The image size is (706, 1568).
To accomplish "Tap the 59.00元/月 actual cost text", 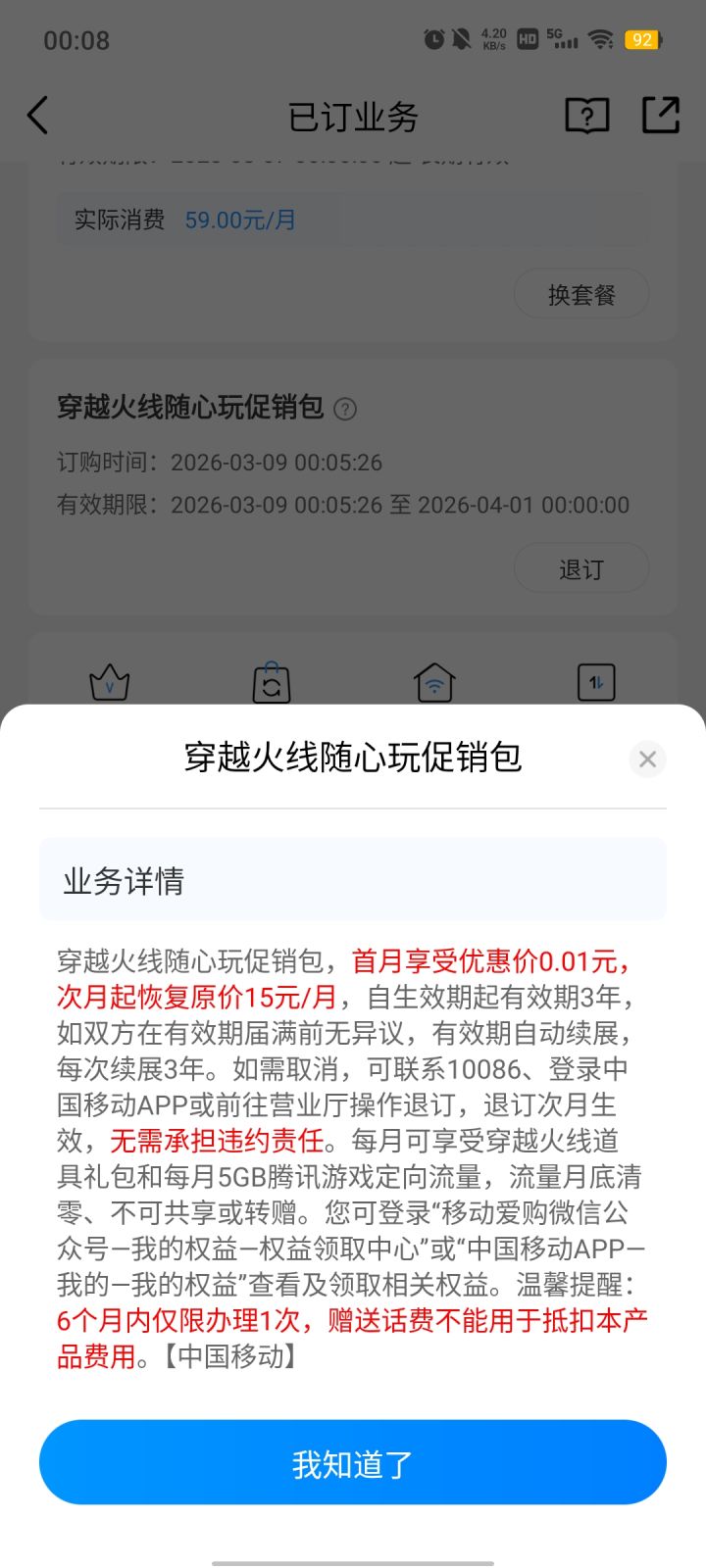I will 240,220.
